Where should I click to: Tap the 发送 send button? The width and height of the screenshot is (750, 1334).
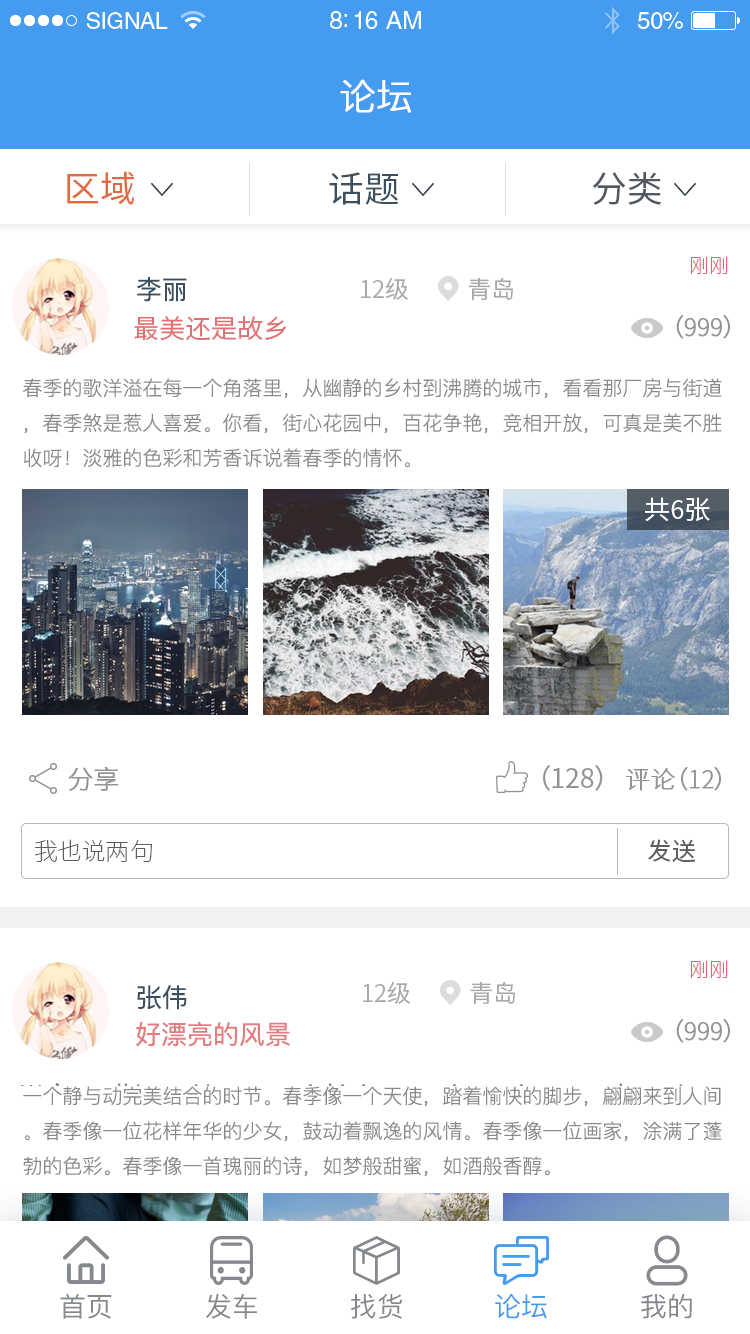pos(672,851)
